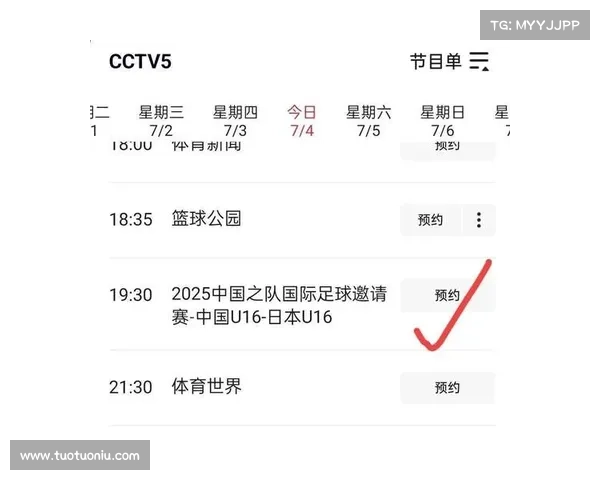Open the 节目单 program list menu
This screenshot has height=480, width=600.
pos(449,62)
